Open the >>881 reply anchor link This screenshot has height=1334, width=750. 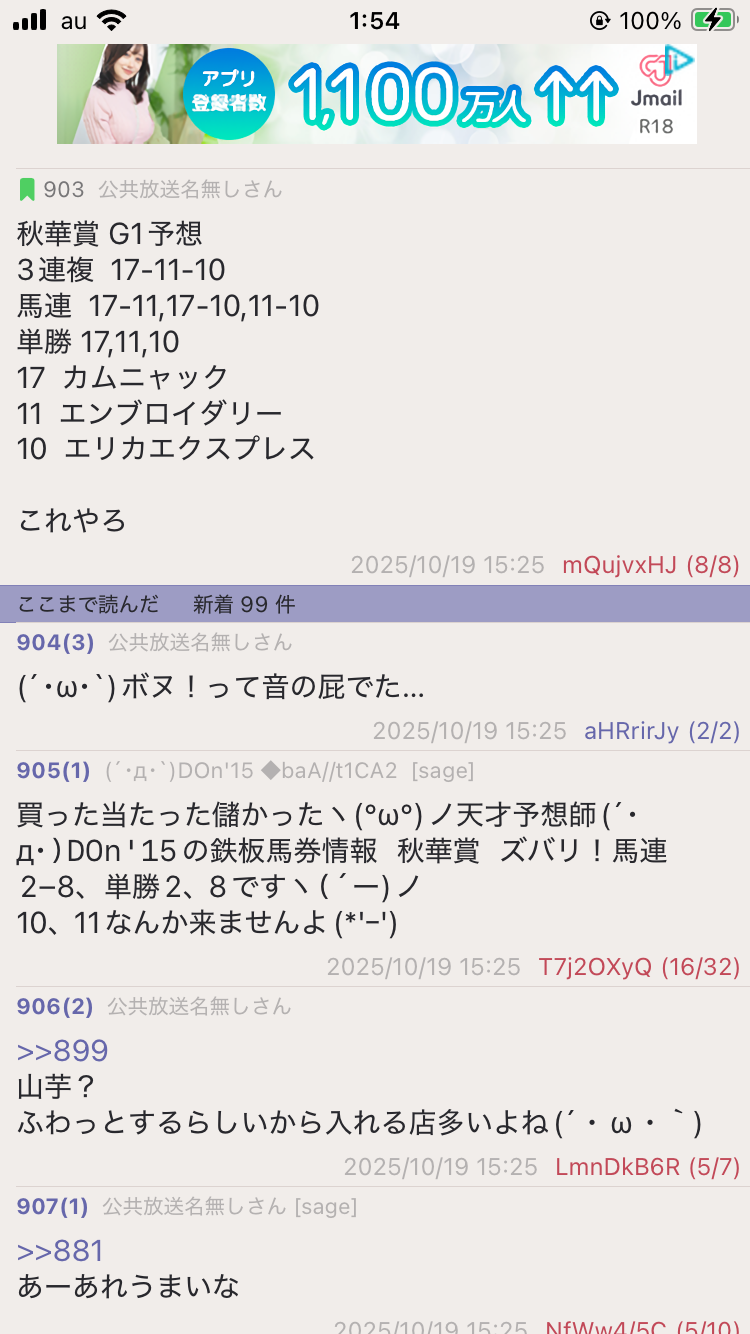(60, 1250)
